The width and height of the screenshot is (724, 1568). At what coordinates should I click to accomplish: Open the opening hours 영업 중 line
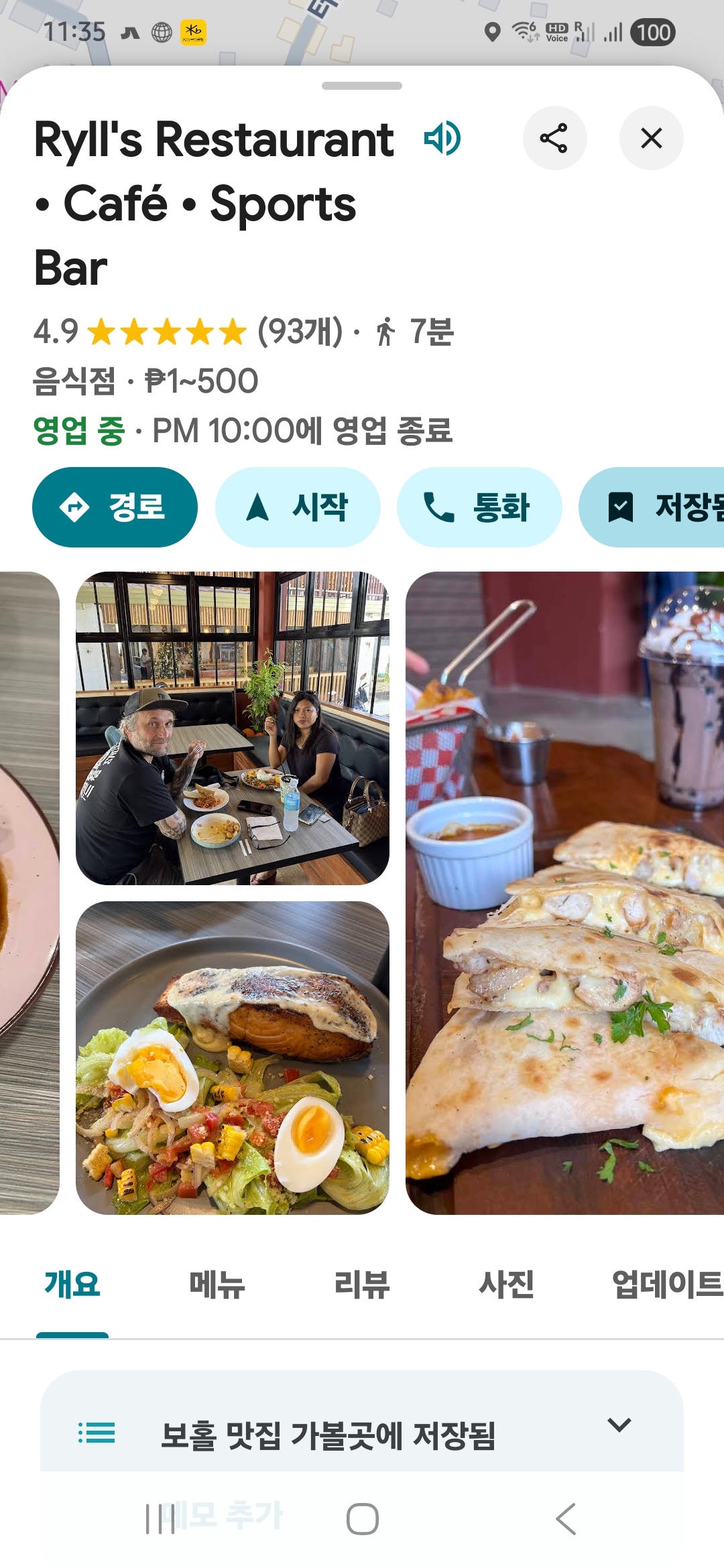click(x=243, y=430)
